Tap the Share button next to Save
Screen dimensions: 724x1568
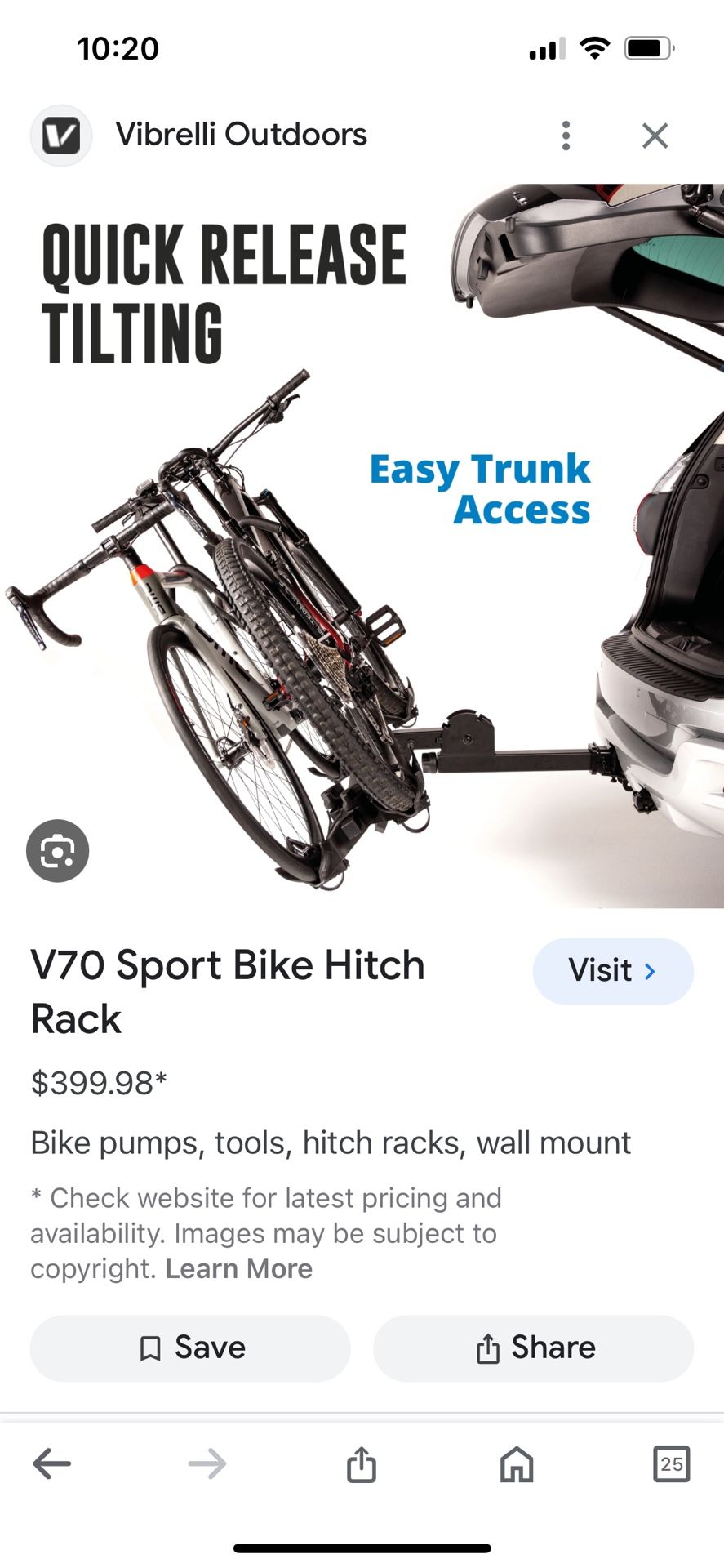(x=534, y=1348)
